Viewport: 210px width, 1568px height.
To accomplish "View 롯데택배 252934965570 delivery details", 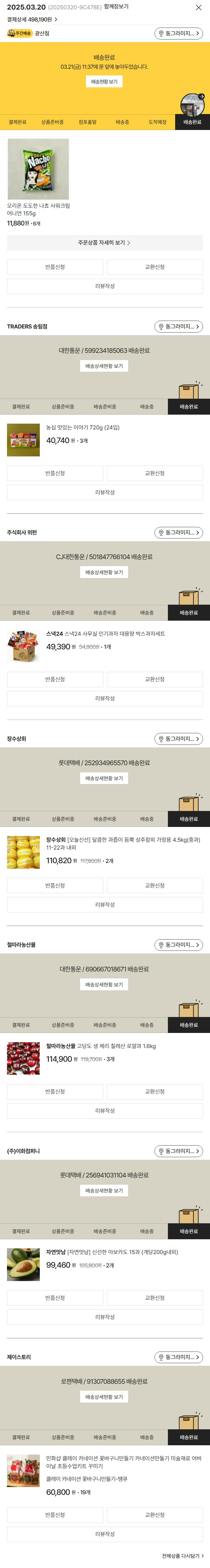I will click(104, 778).
